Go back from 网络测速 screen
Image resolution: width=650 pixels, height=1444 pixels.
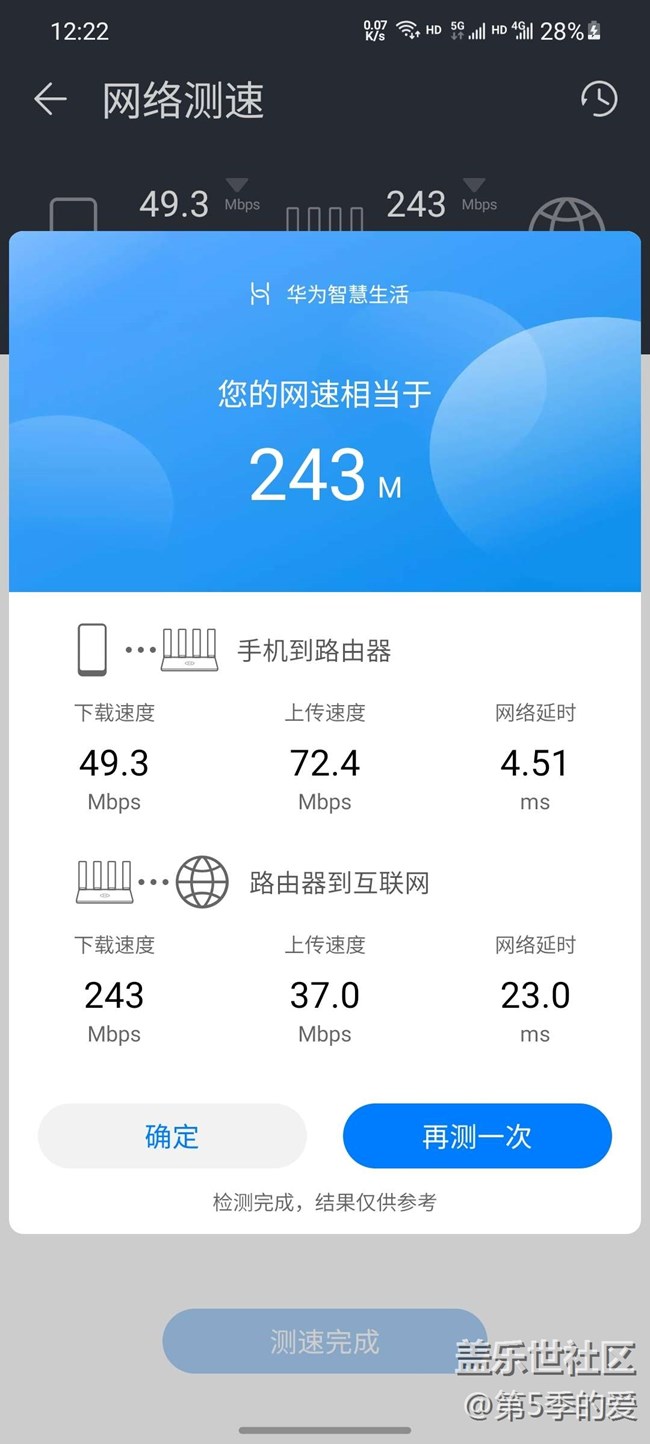tap(50, 99)
